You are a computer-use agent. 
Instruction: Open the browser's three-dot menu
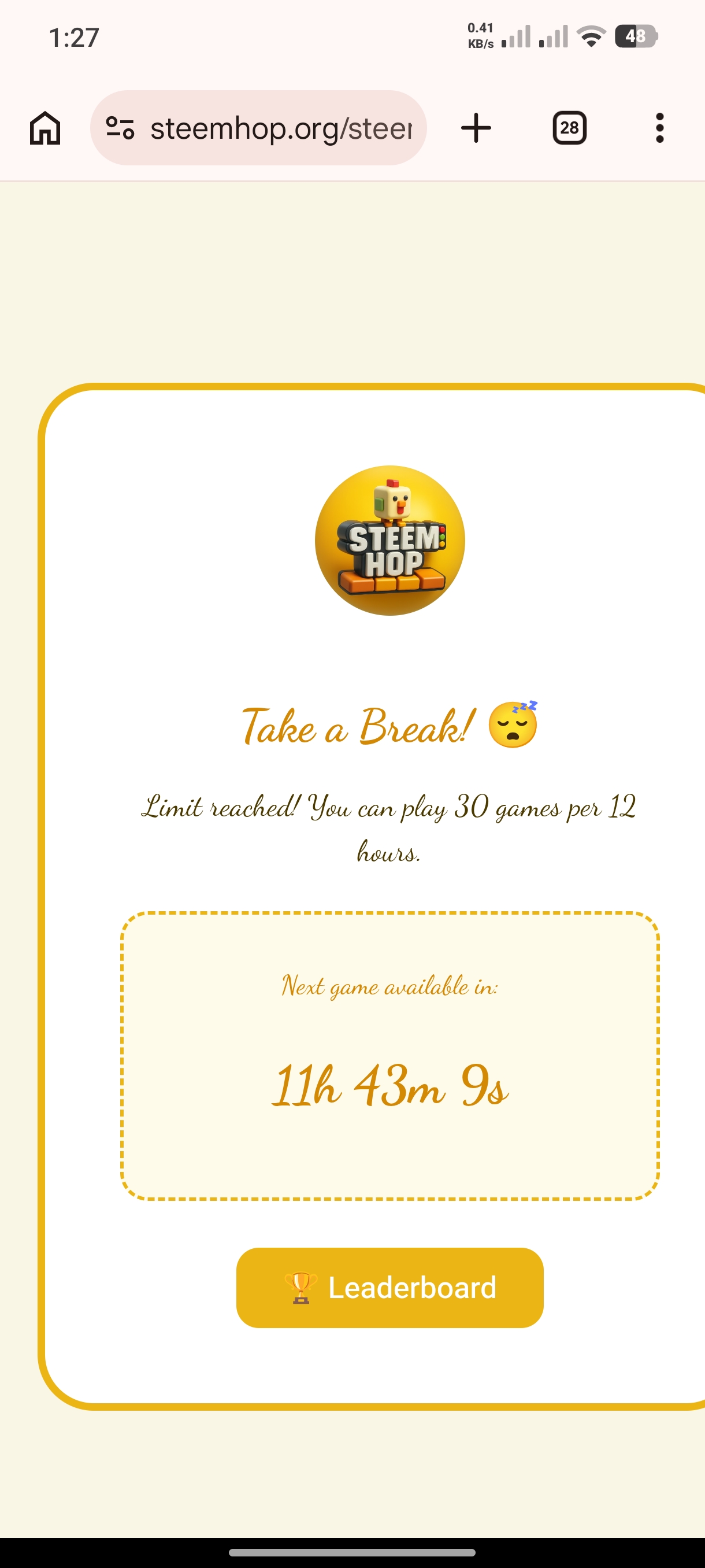pyautogui.click(x=659, y=128)
